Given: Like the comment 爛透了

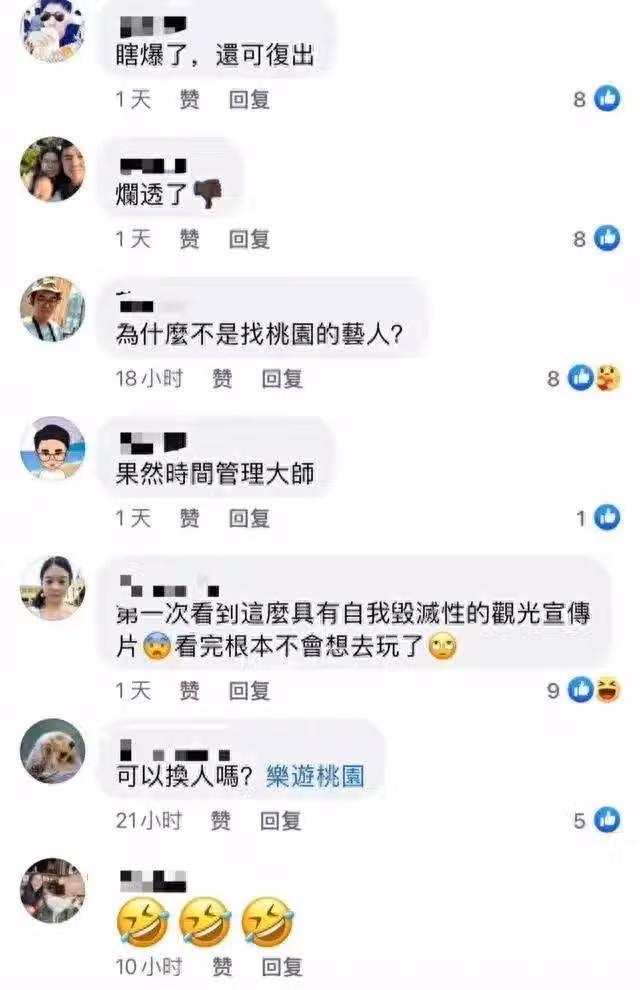Looking at the screenshot, I should click(x=189, y=239).
